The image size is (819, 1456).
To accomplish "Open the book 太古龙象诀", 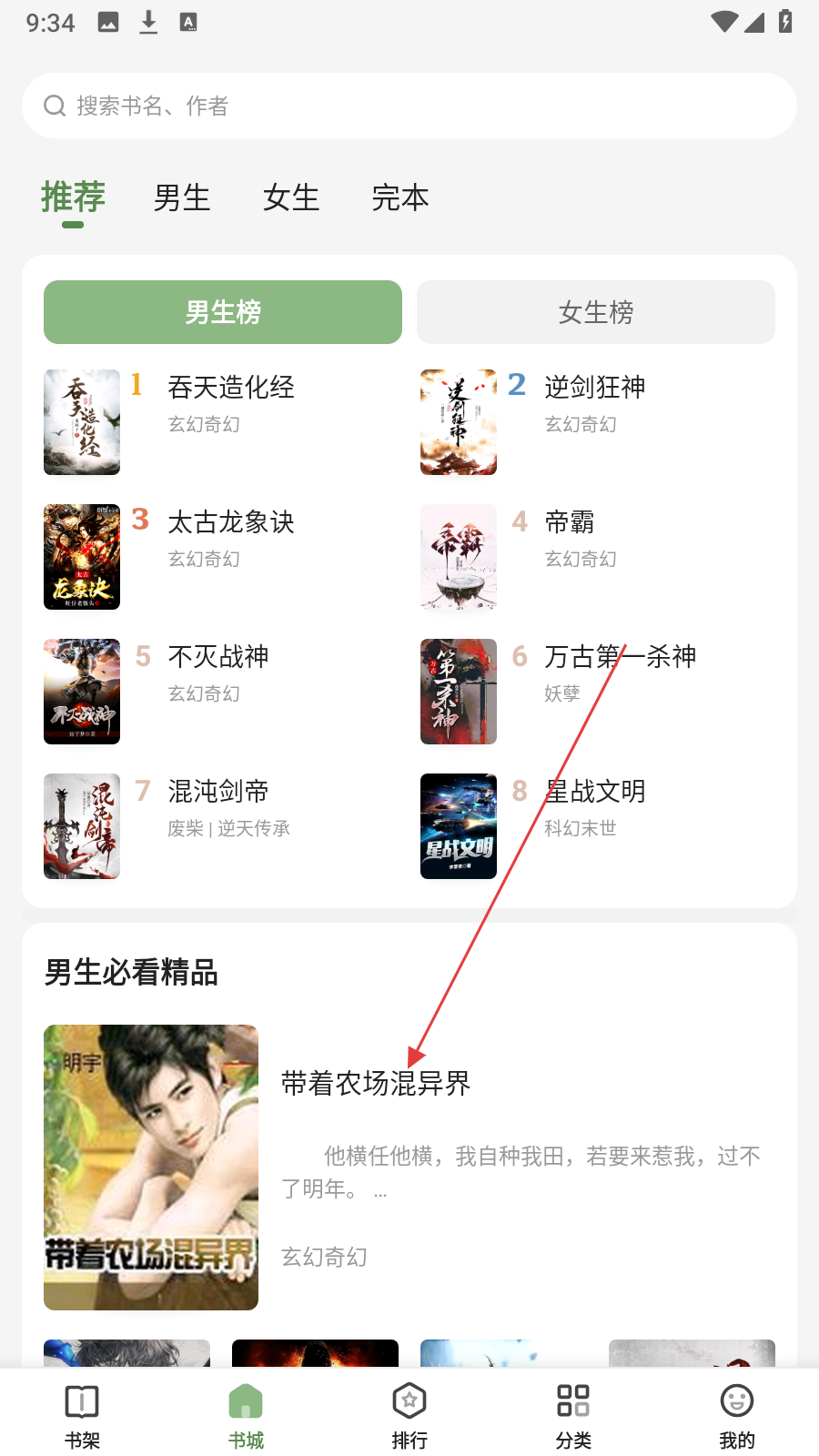I will (231, 522).
